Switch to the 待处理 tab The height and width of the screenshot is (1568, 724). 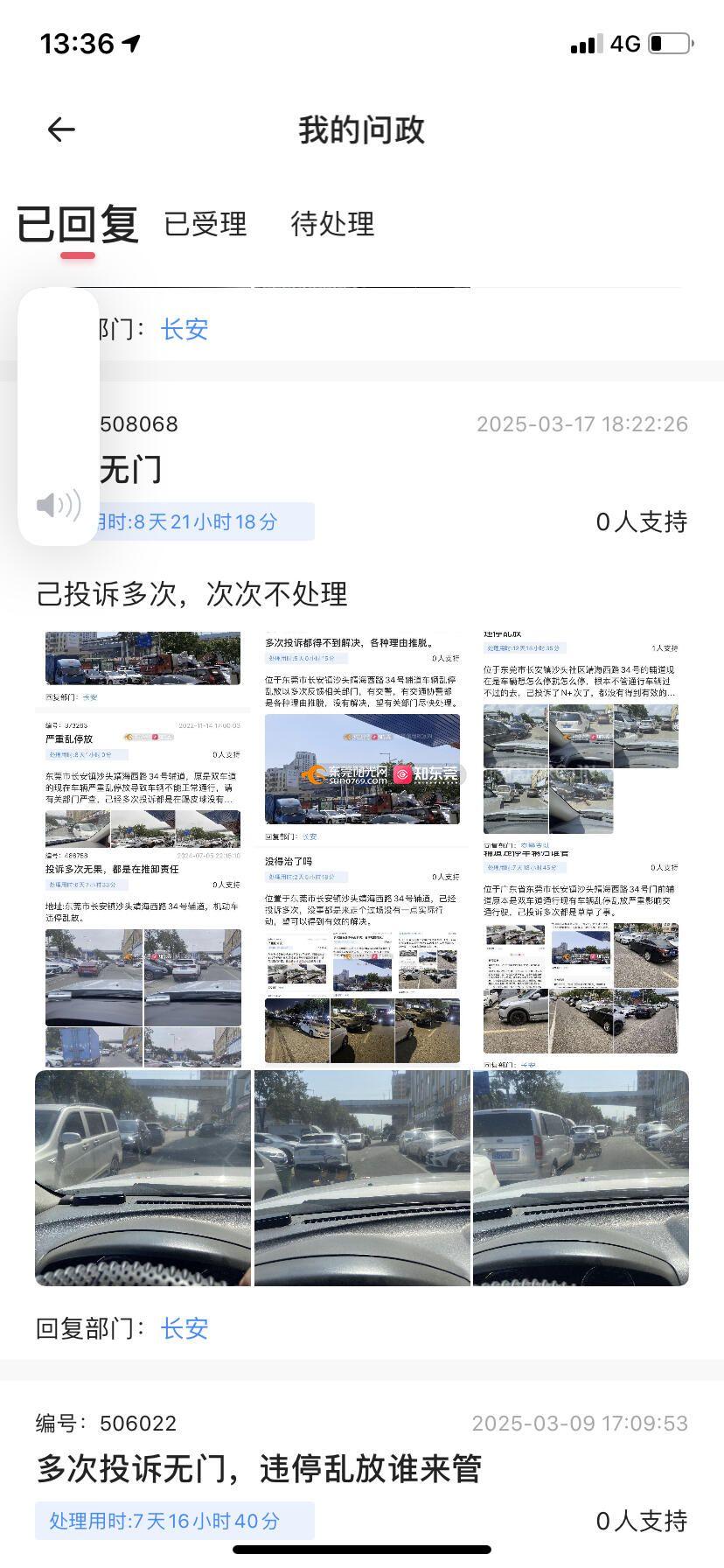point(332,224)
